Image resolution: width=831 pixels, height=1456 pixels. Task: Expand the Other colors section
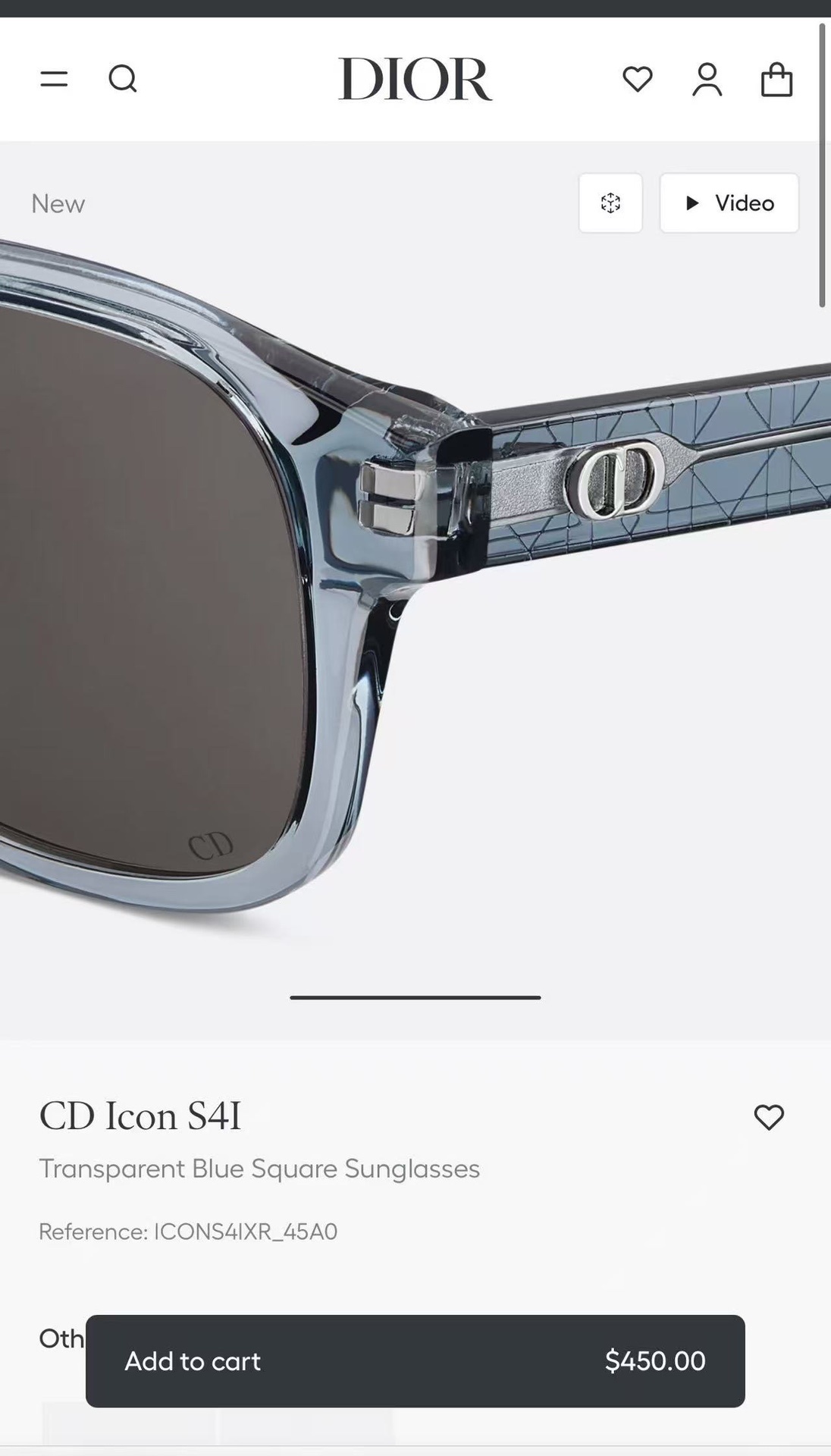tap(61, 1339)
